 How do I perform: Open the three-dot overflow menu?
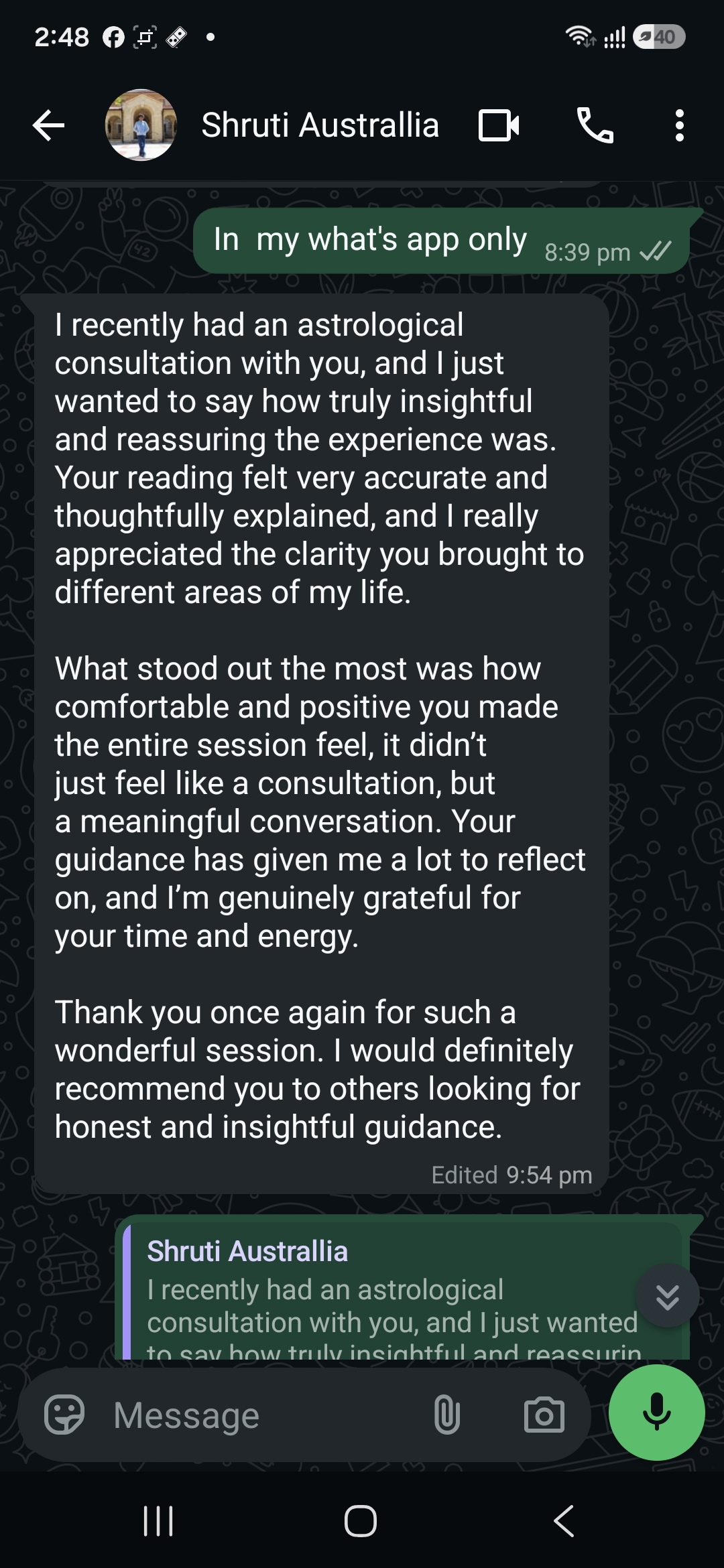coord(679,125)
